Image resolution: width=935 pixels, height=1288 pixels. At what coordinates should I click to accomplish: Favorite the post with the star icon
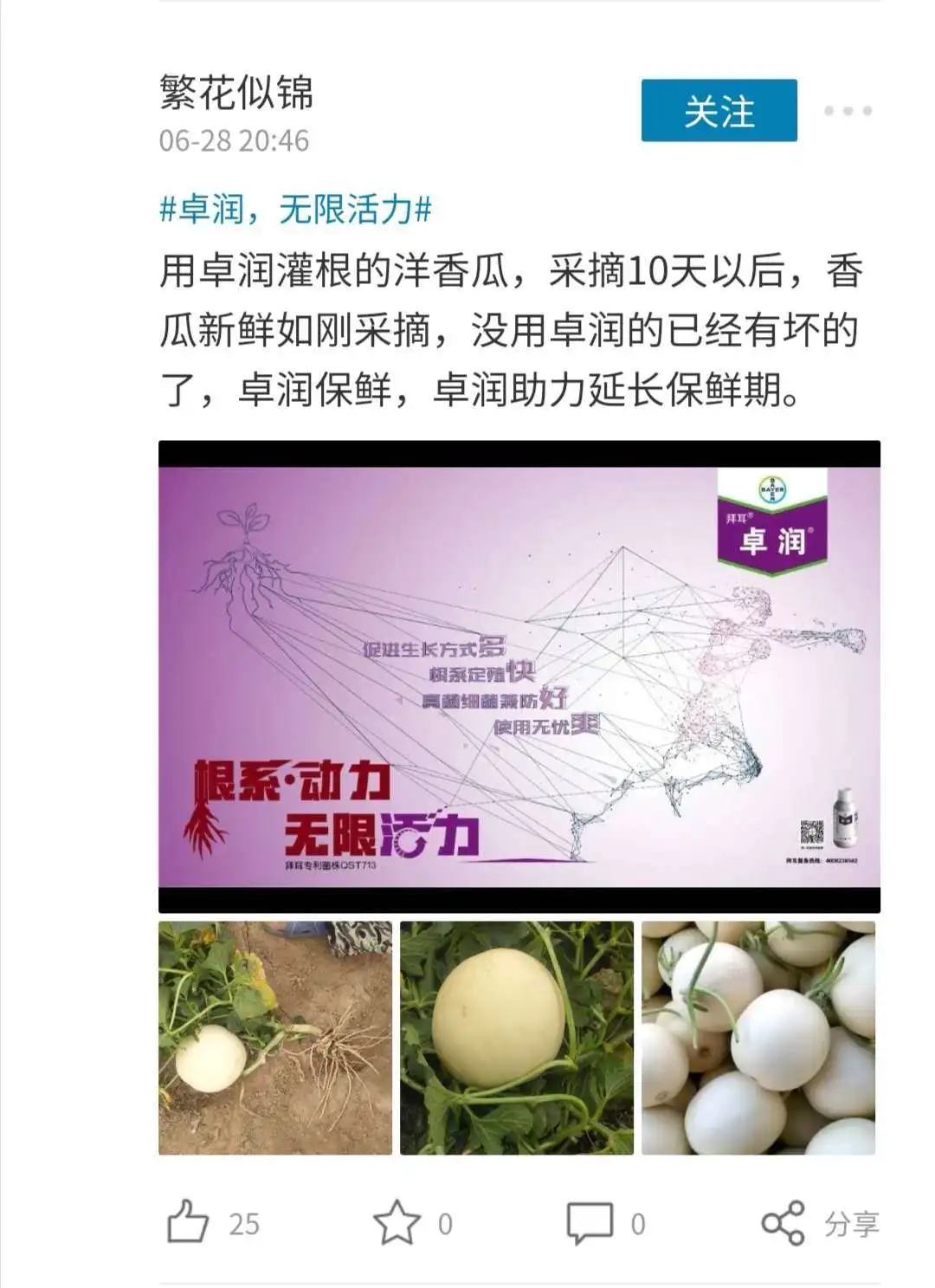pos(397,1222)
